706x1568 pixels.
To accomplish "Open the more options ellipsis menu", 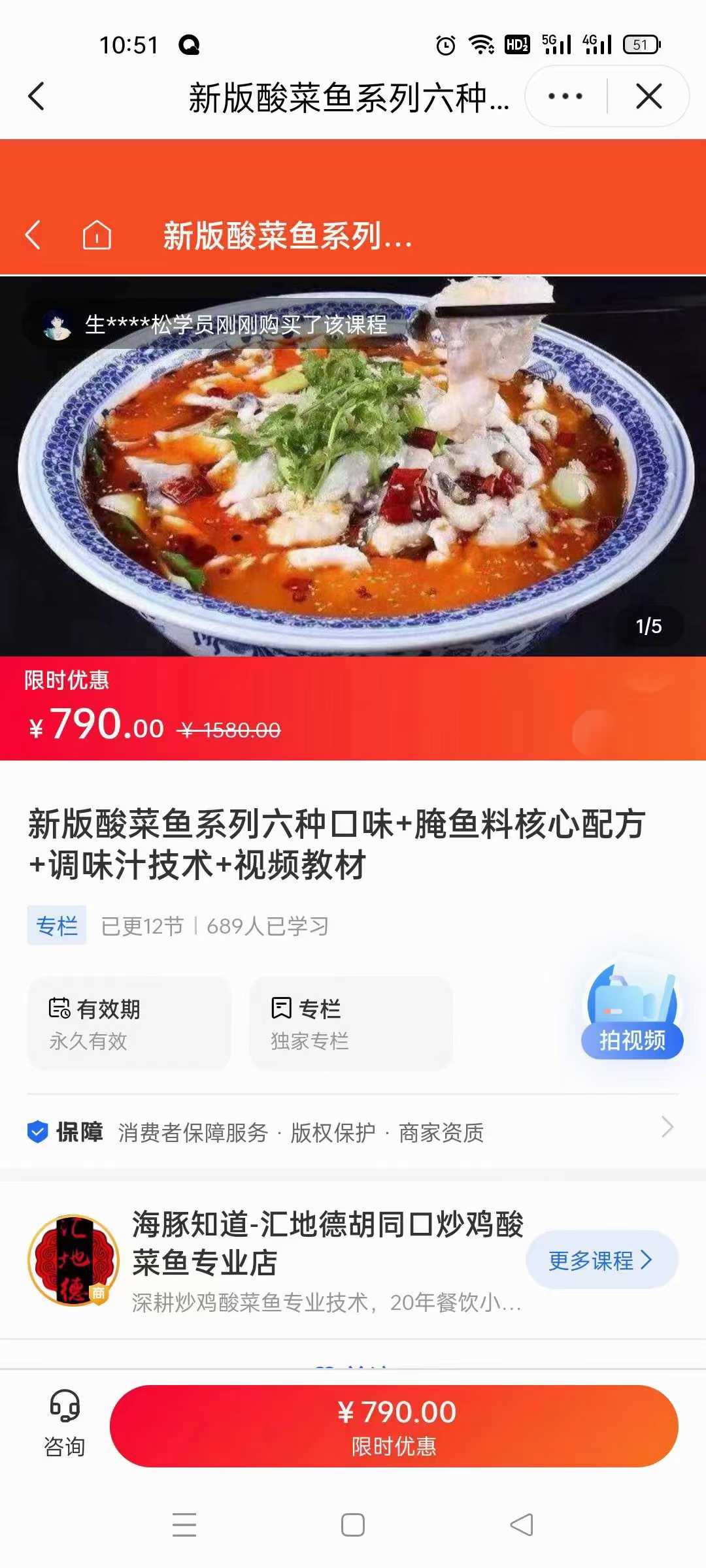I will [566, 95].
